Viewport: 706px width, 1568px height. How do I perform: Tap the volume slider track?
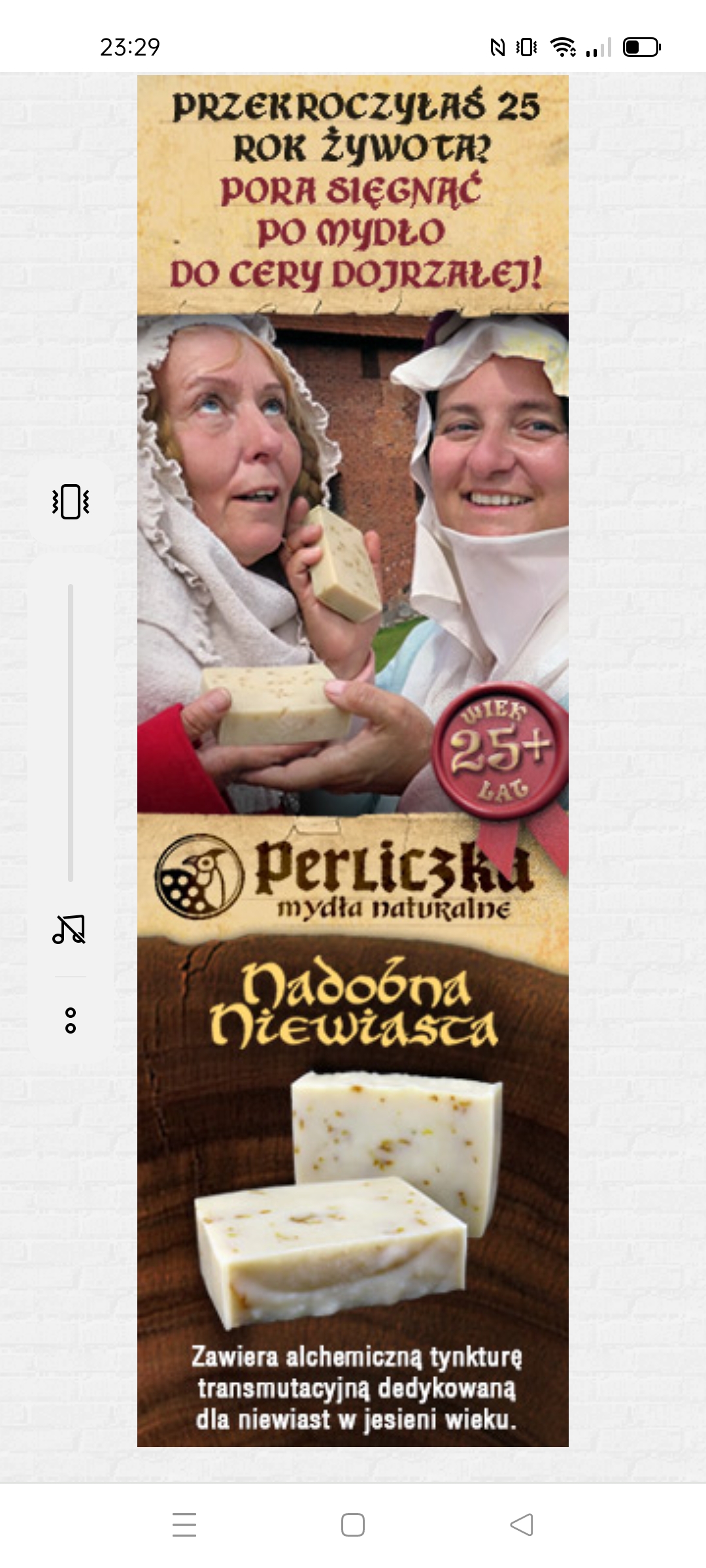(x=71, y=732)
